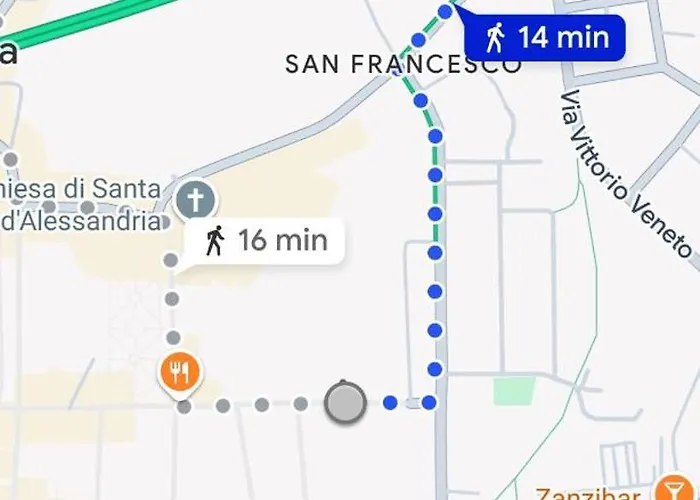The image size is (700, 500).
Task: Select the 16 min alternate walking route
Action: [266, 241]
